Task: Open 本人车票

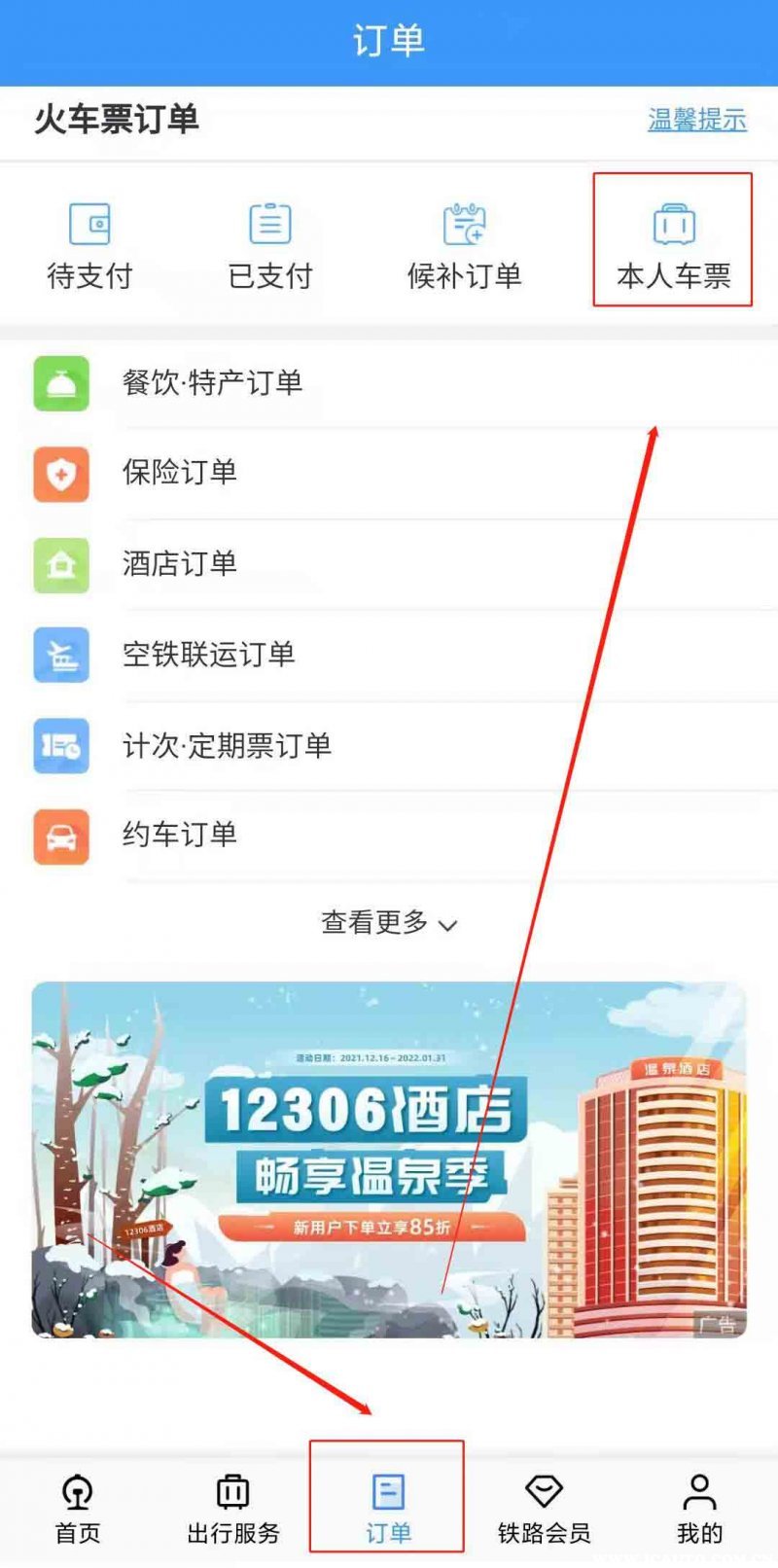Action: (673, 247)
